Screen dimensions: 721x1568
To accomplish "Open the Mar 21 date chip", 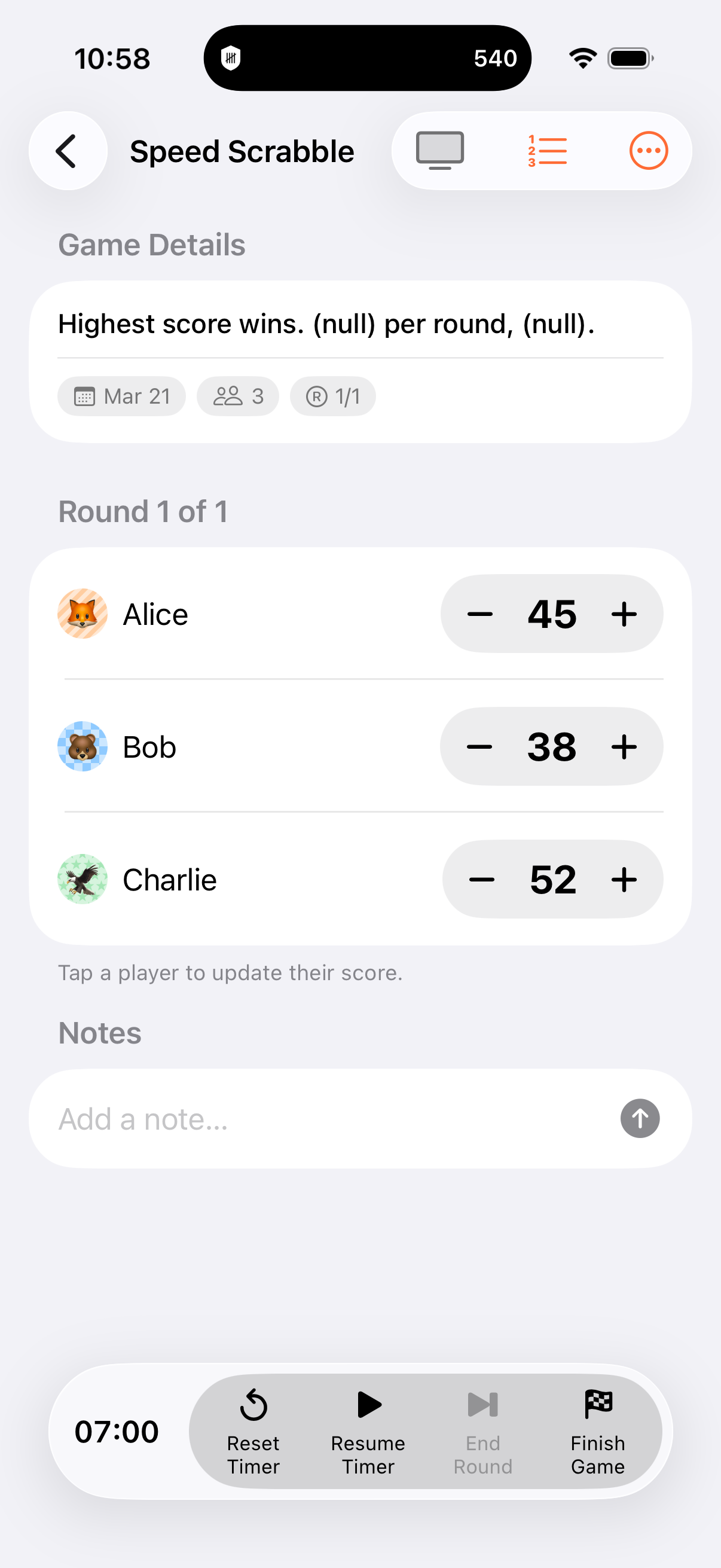I will coord(121,396).
